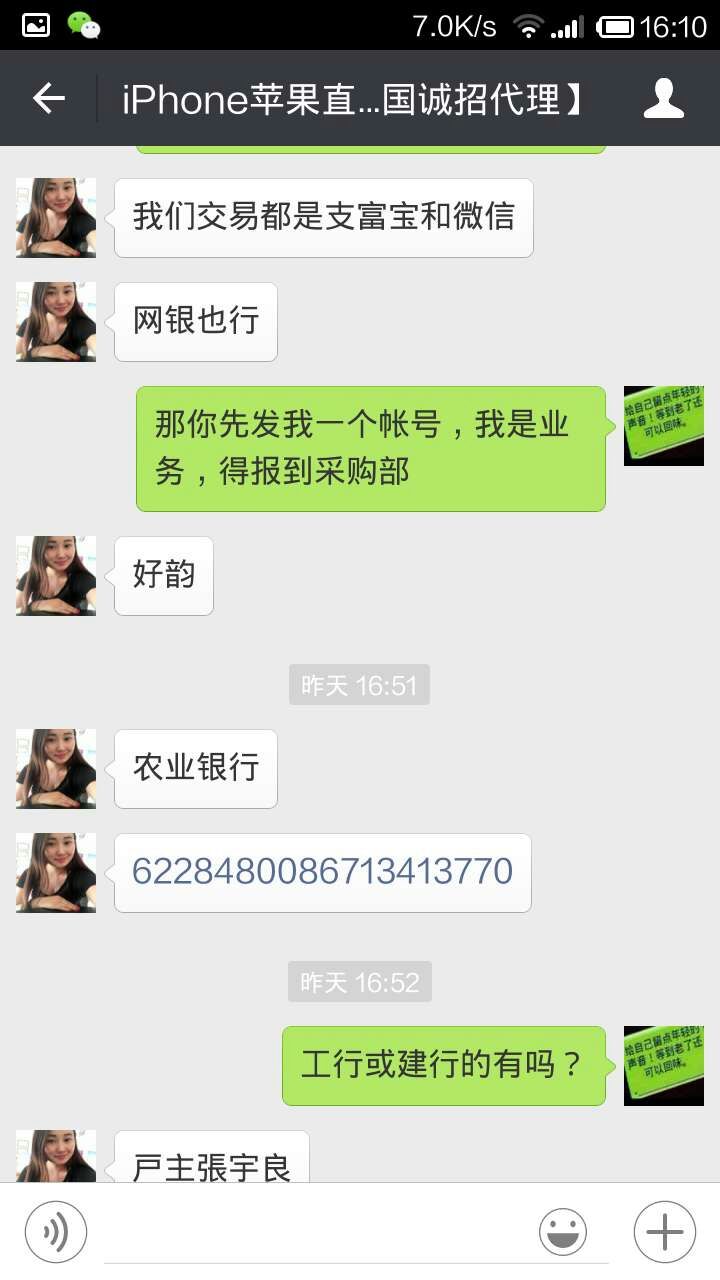This screenshot has height=1280, width=720.
Task: Open group details via person icon
Action: [x=663, y=98]
